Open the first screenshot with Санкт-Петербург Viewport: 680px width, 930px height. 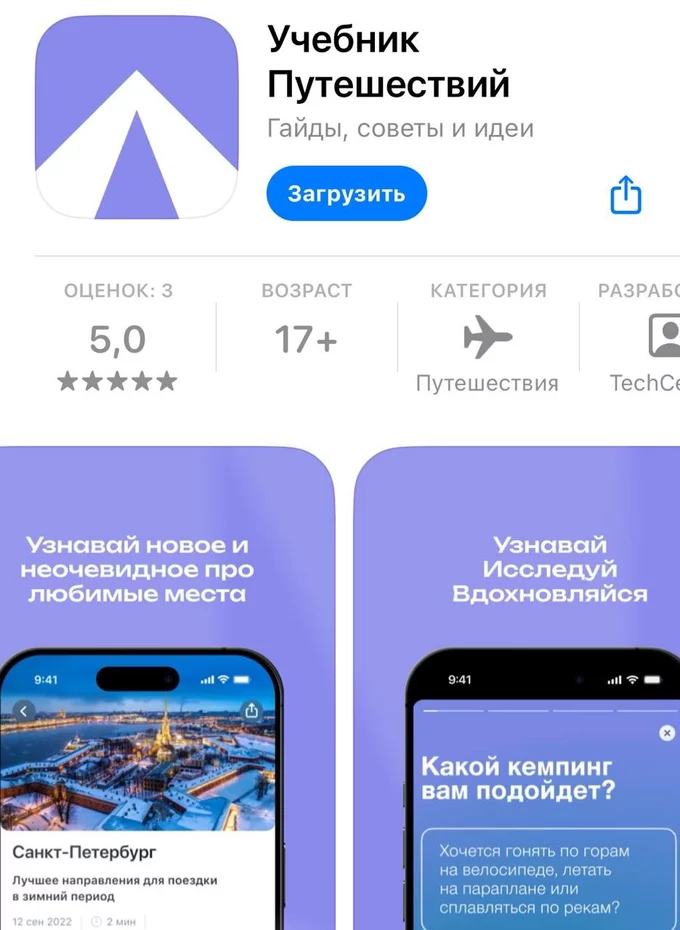pos(167,690)
